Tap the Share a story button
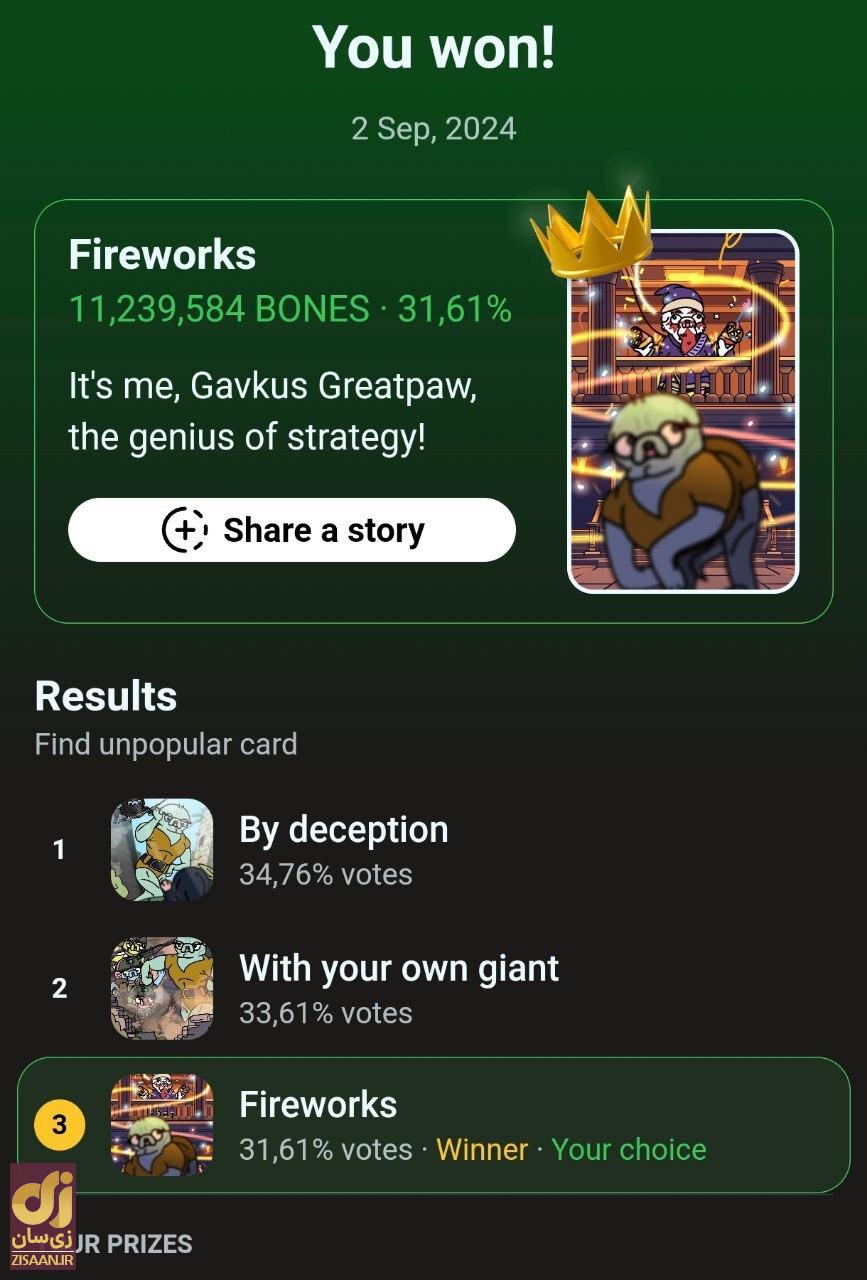This screenshot has height=1280, width=867. tap(292, 530)
